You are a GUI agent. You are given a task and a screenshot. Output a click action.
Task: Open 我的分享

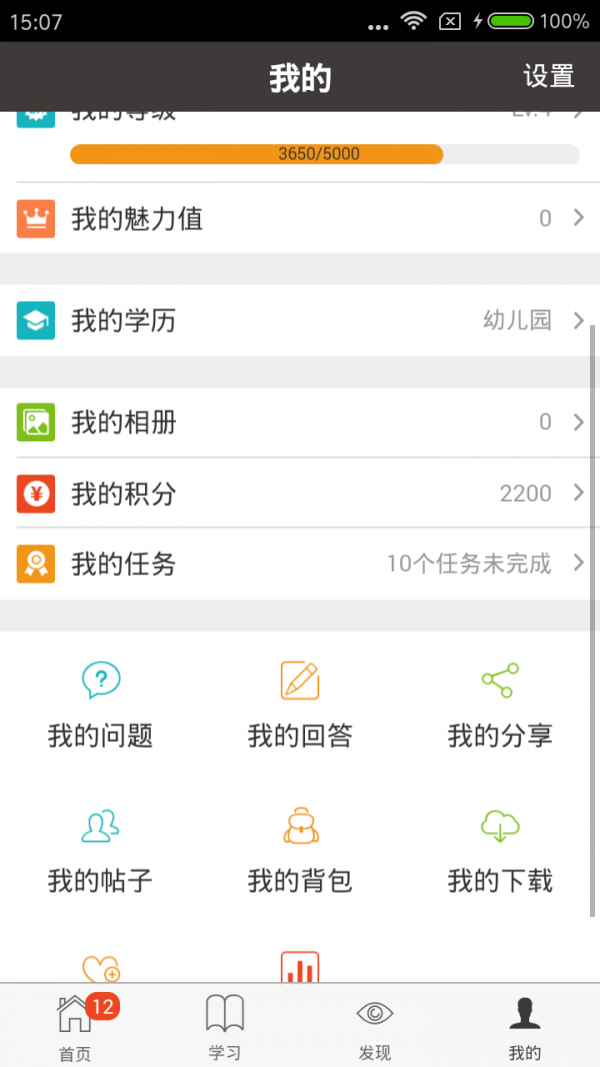(x=500, y=705)
